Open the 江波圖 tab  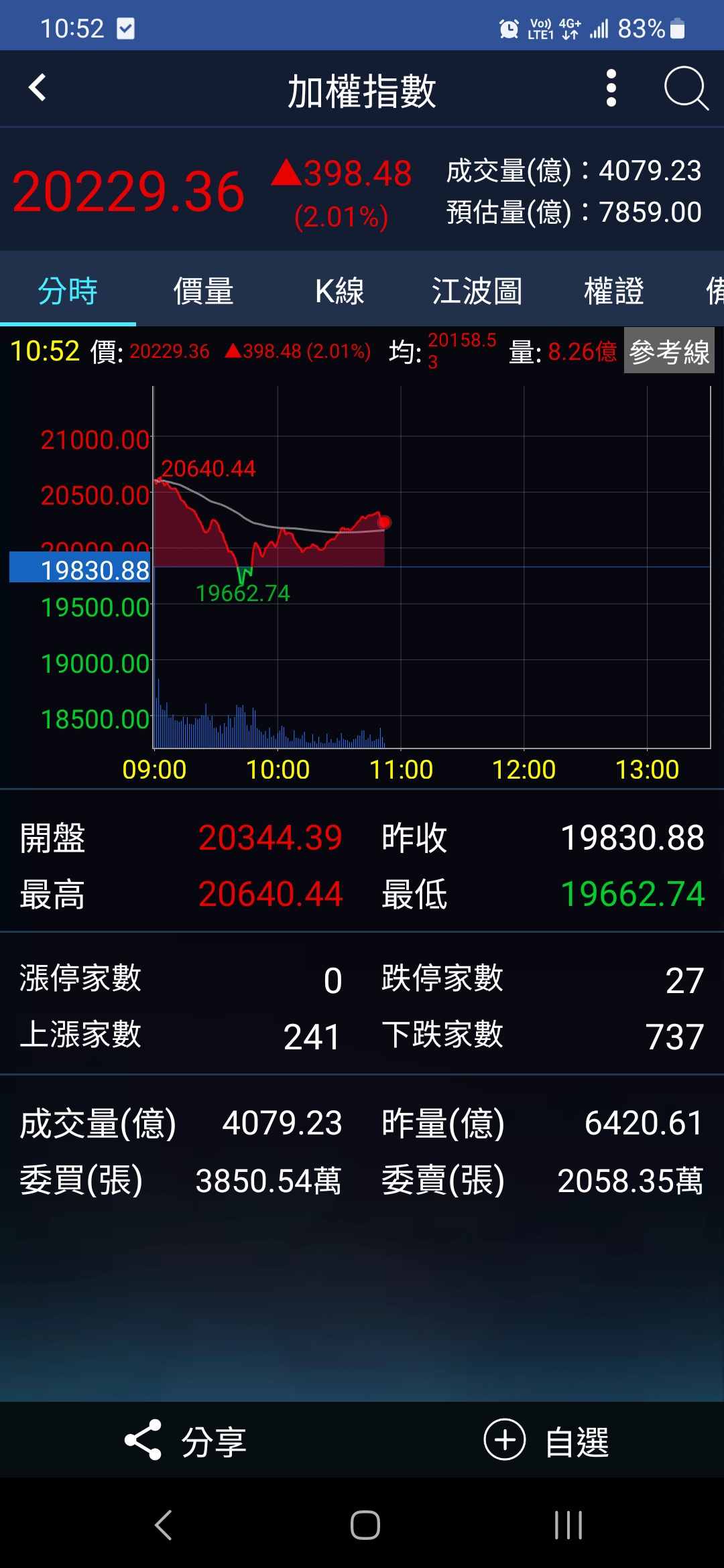pos(477,291)
